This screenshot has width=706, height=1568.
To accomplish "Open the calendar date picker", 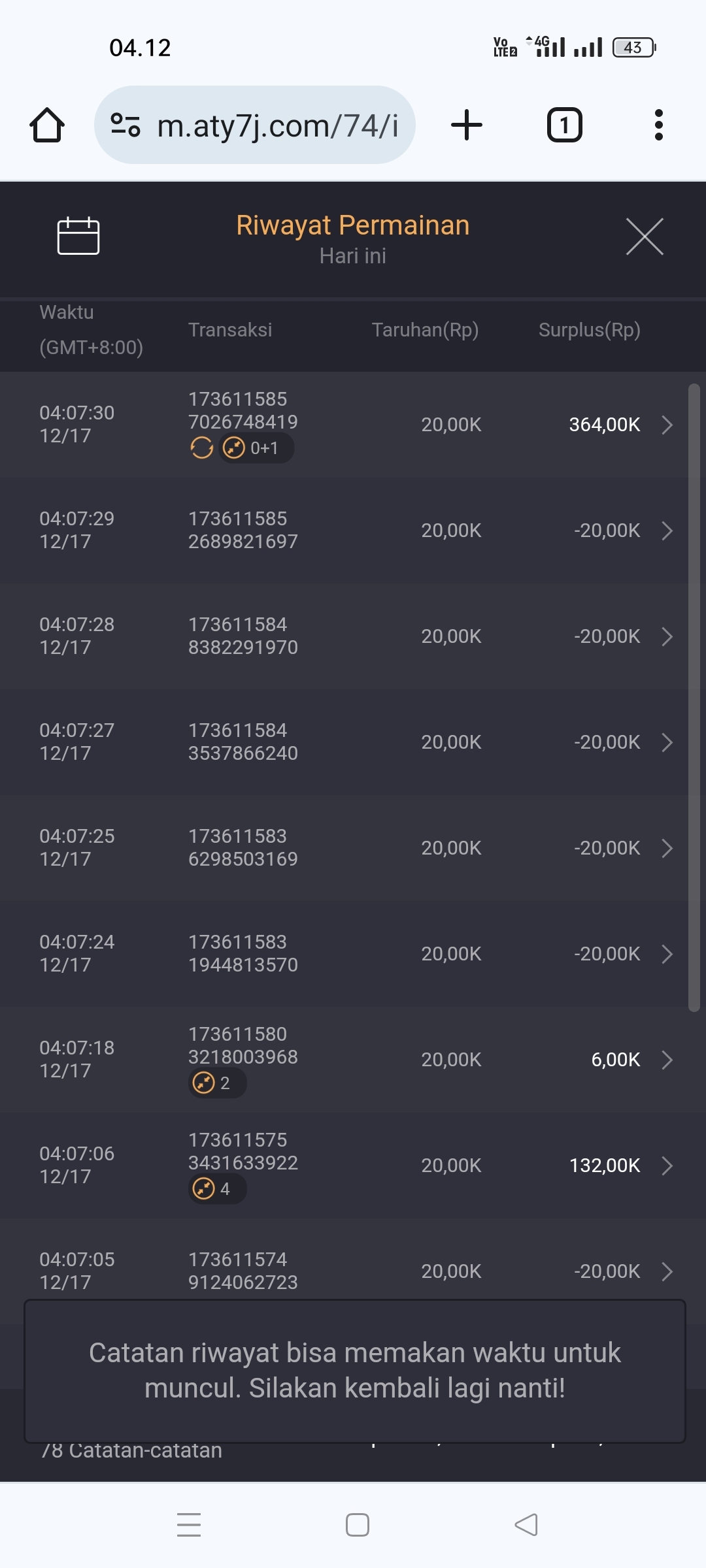I will pyautogui.click(x=78, y=236).
